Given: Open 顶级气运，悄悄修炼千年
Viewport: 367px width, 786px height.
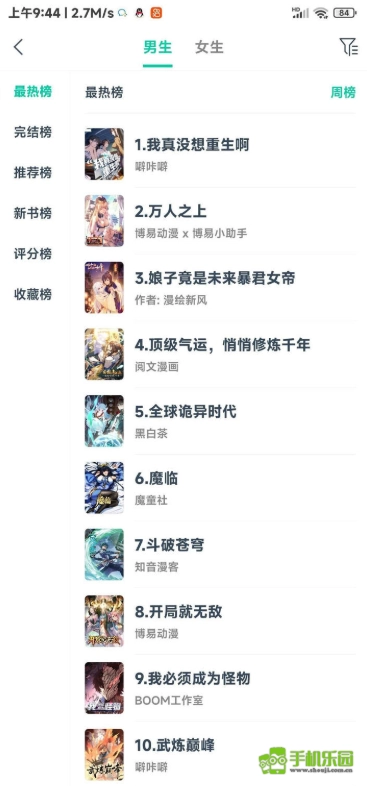Looking at the screenshot, I should [x=220, y=354].
